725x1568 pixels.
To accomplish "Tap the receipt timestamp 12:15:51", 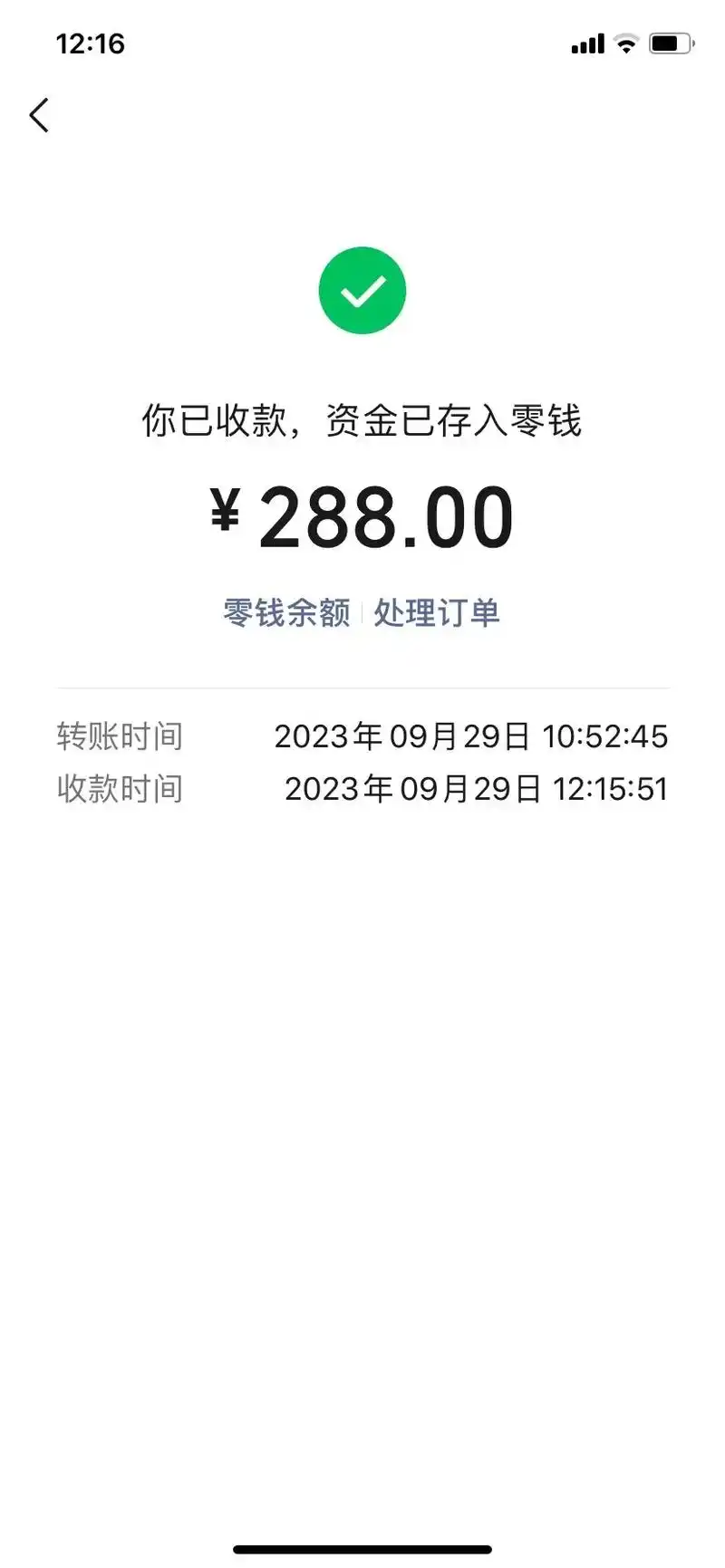I will pos(610,789).
